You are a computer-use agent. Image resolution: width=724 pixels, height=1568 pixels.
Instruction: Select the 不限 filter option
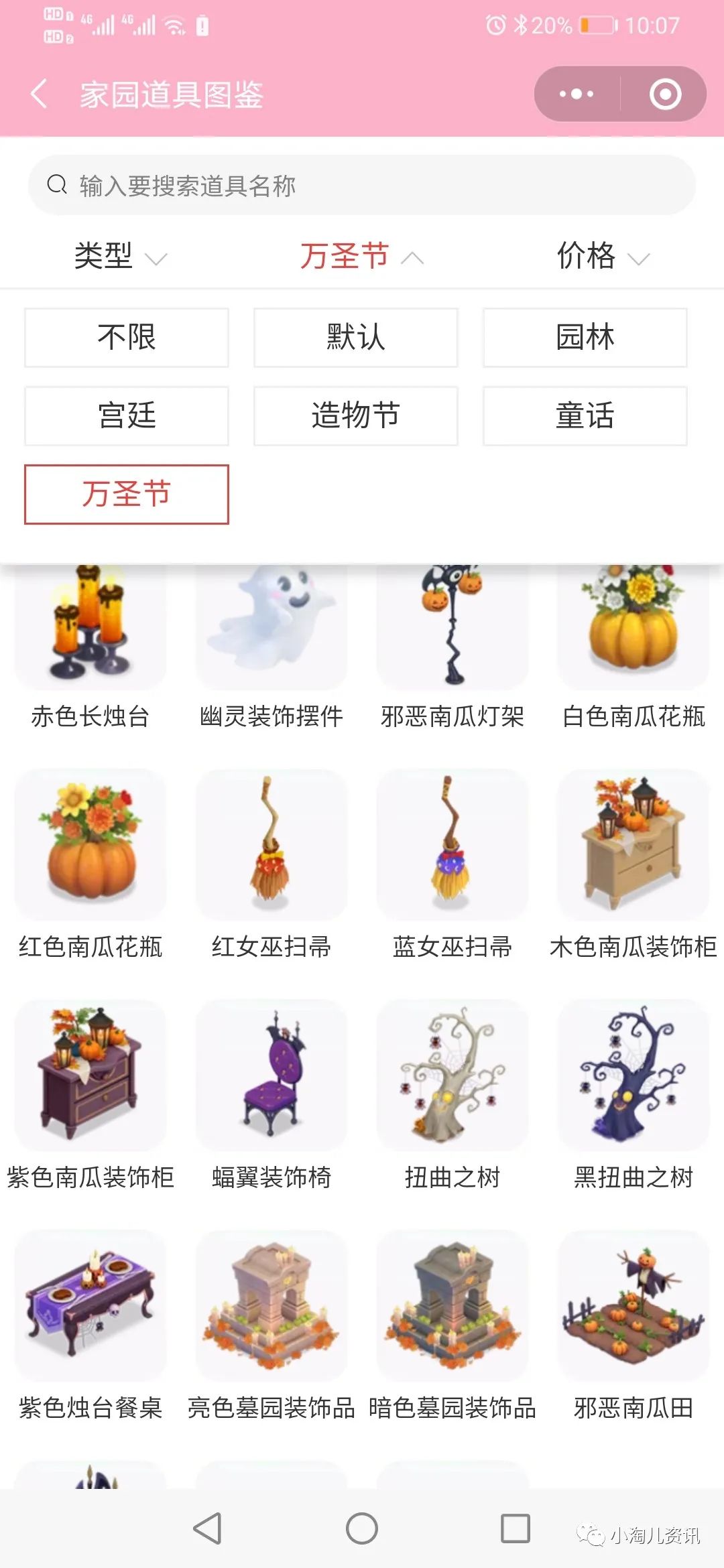(x=126, y=338)
